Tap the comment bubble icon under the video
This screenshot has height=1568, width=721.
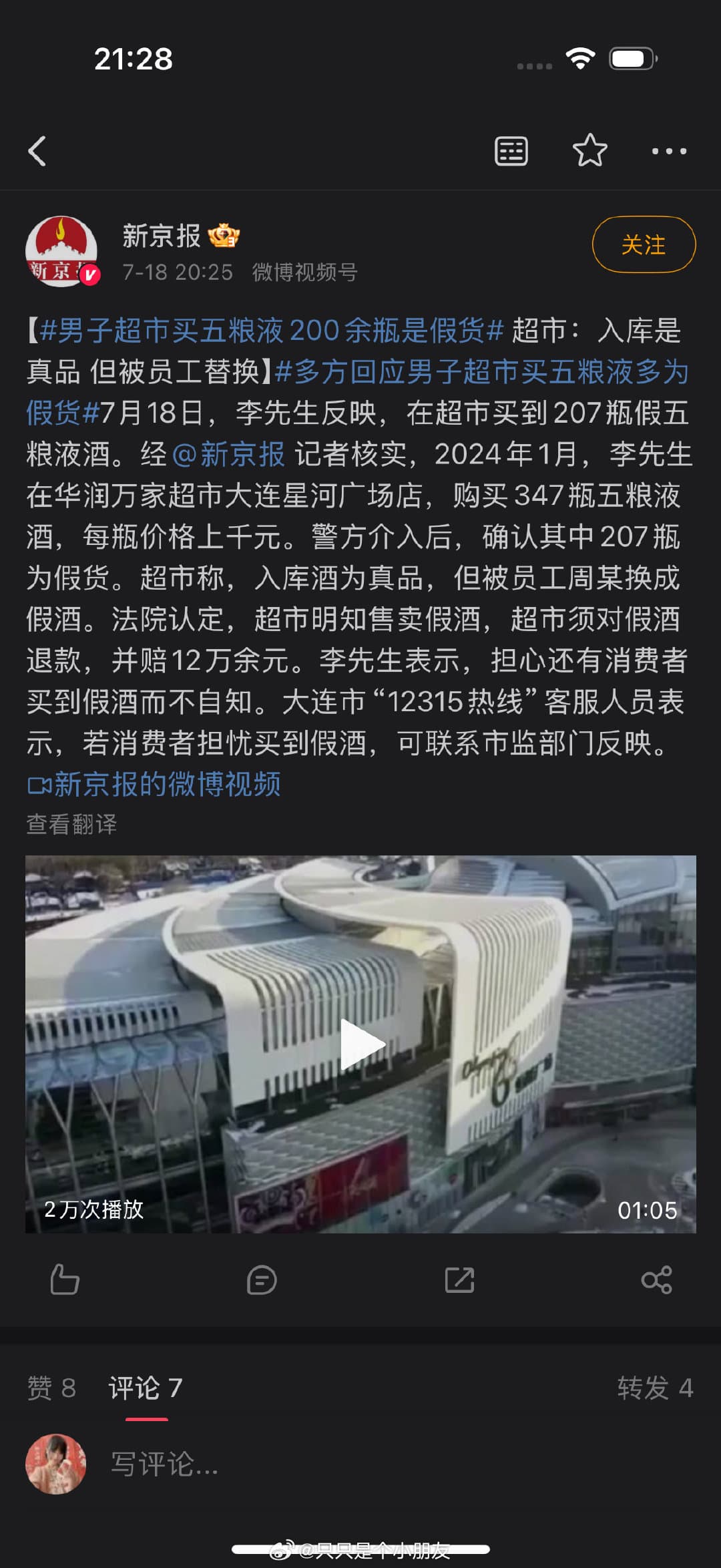click(x=261, y=1280)
